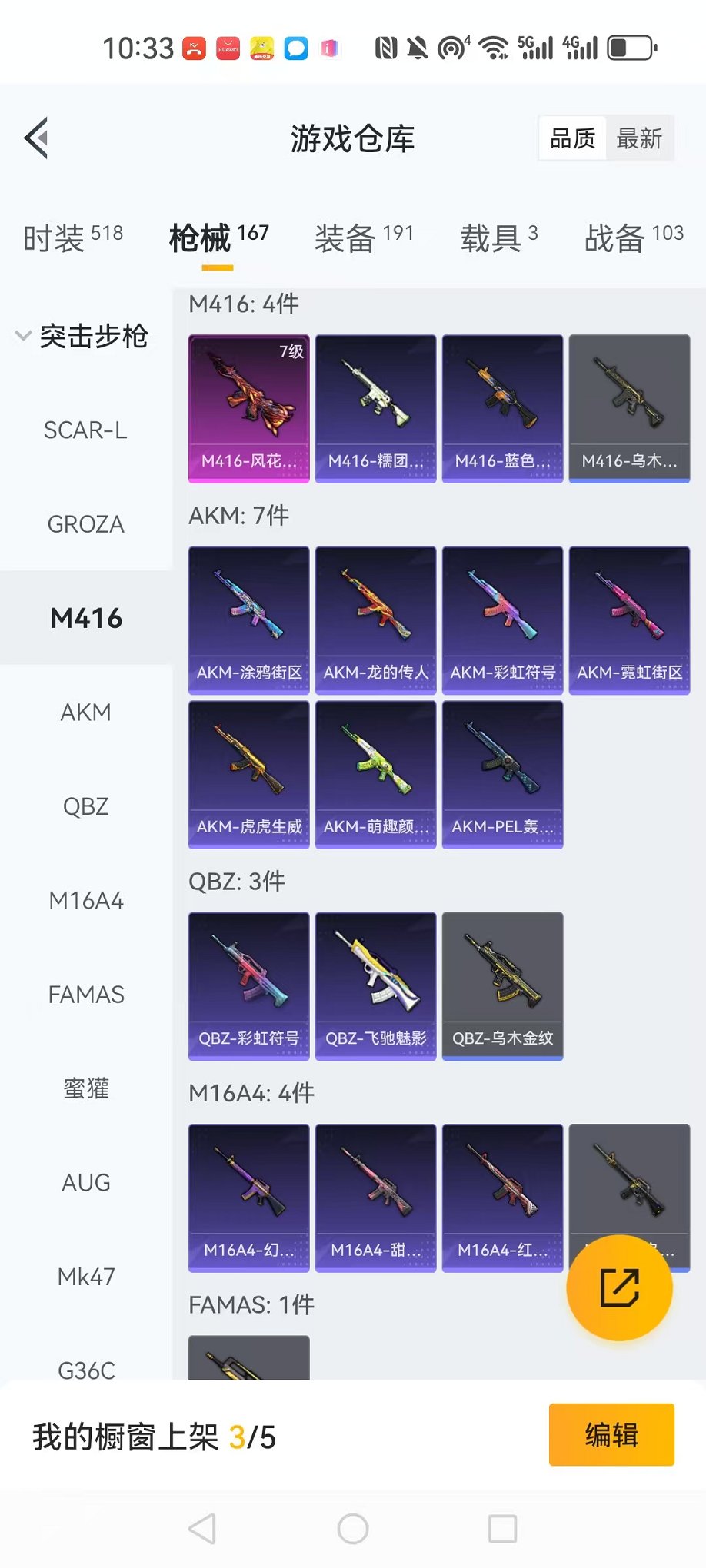Select SCAR-L in the sidebar
The image size is (706, 1568).
[85, 430]
